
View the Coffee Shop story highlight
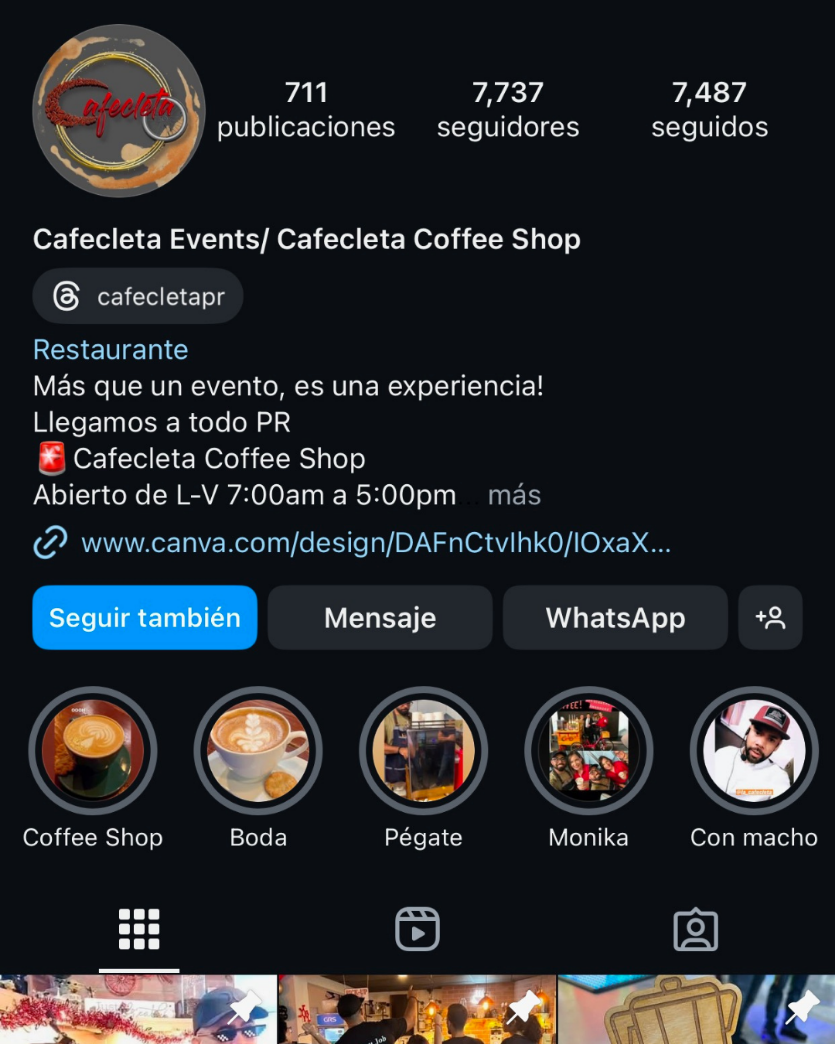[x=93, y=751]
